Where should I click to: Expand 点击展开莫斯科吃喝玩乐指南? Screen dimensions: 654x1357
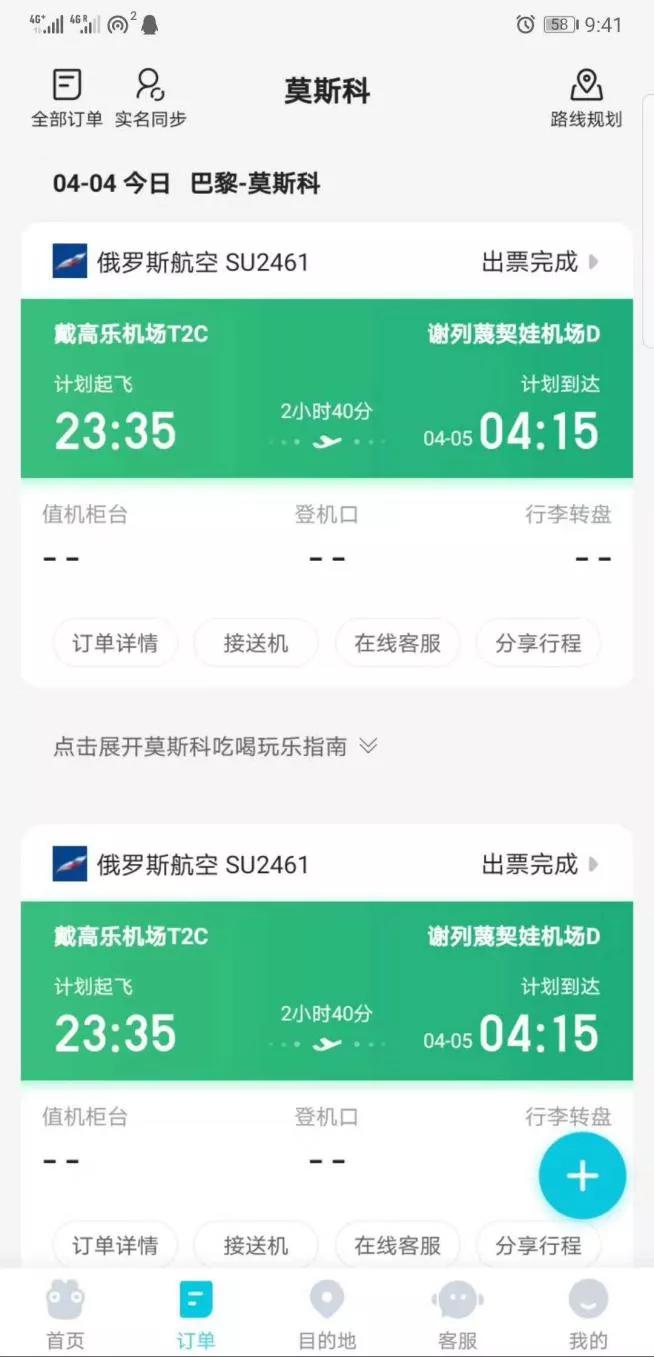coord(215,746)
